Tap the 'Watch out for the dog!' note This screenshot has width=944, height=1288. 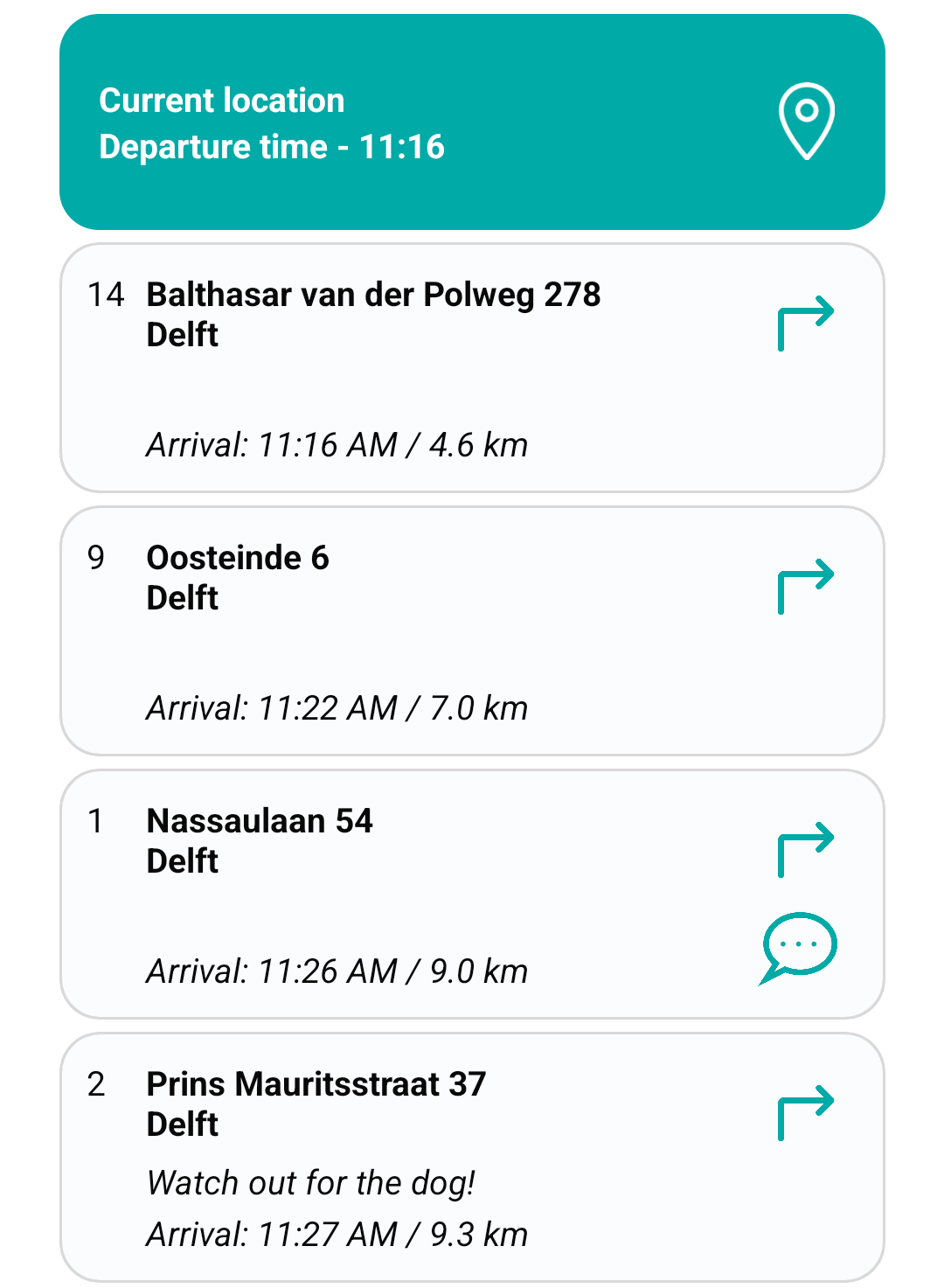point(313,1182)
